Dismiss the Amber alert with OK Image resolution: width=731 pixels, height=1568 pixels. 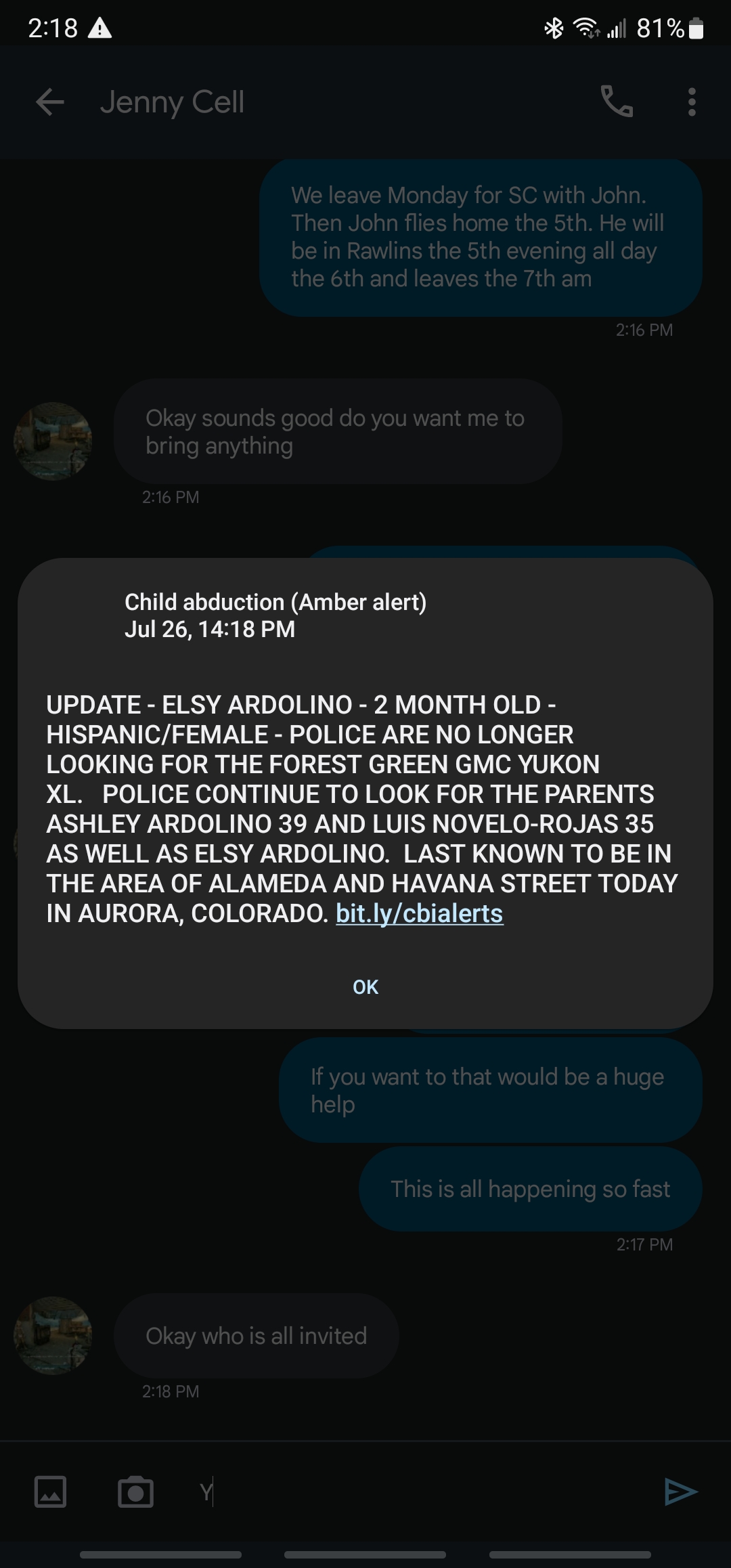[x=365, y=987]
